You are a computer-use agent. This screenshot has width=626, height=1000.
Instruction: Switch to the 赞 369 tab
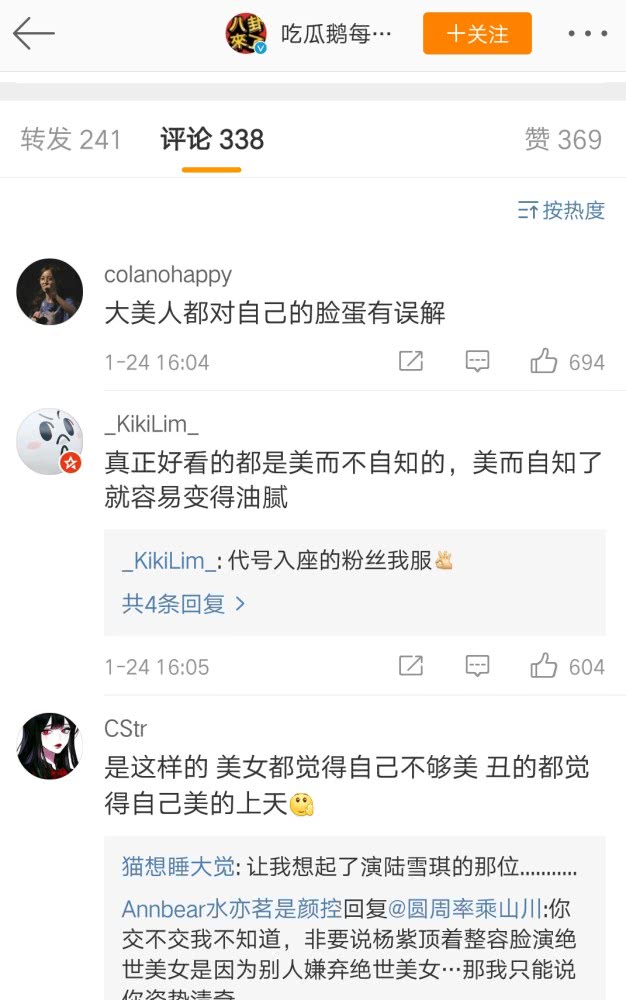click(x=563, y=139)
